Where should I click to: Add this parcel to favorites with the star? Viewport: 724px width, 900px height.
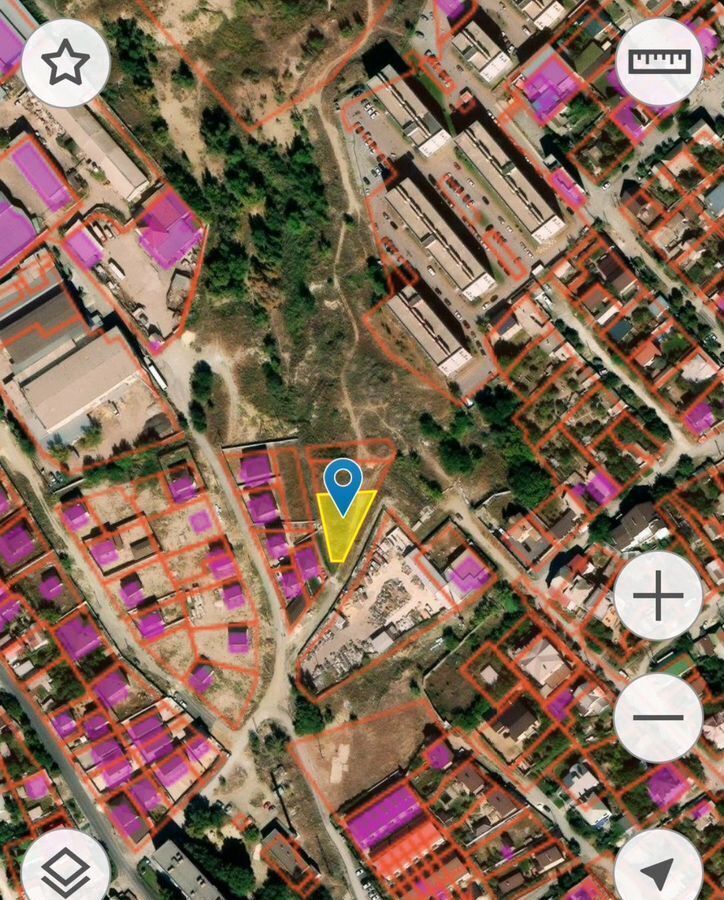coord(66,63)
